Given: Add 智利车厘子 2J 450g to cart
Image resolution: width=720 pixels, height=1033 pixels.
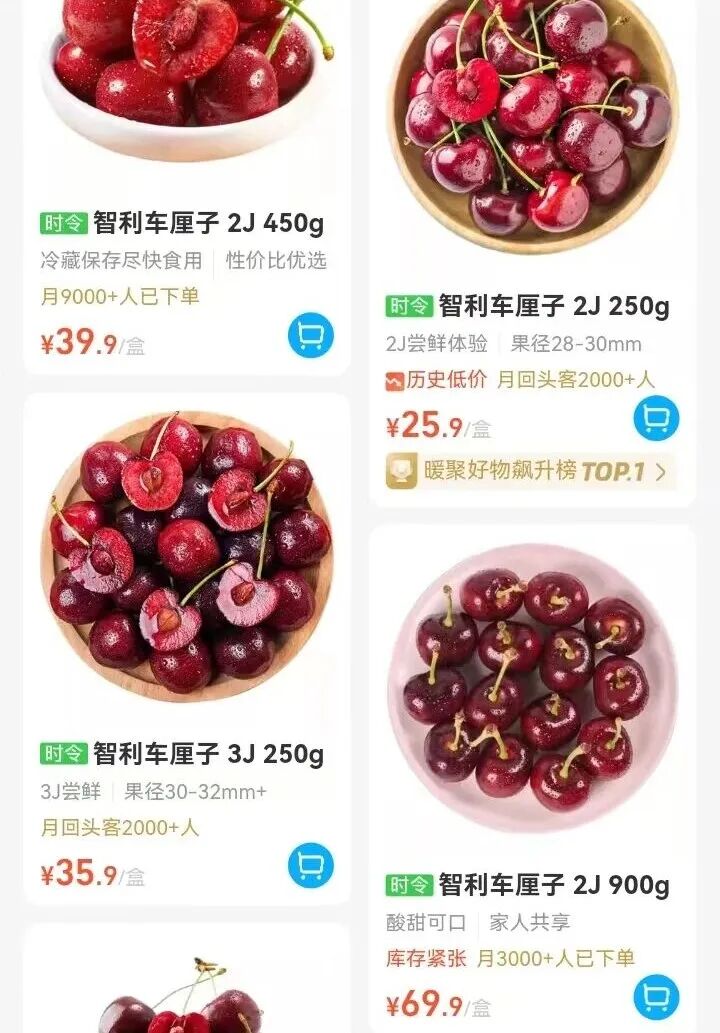Looking at the screenshot, I should (310, 336).
